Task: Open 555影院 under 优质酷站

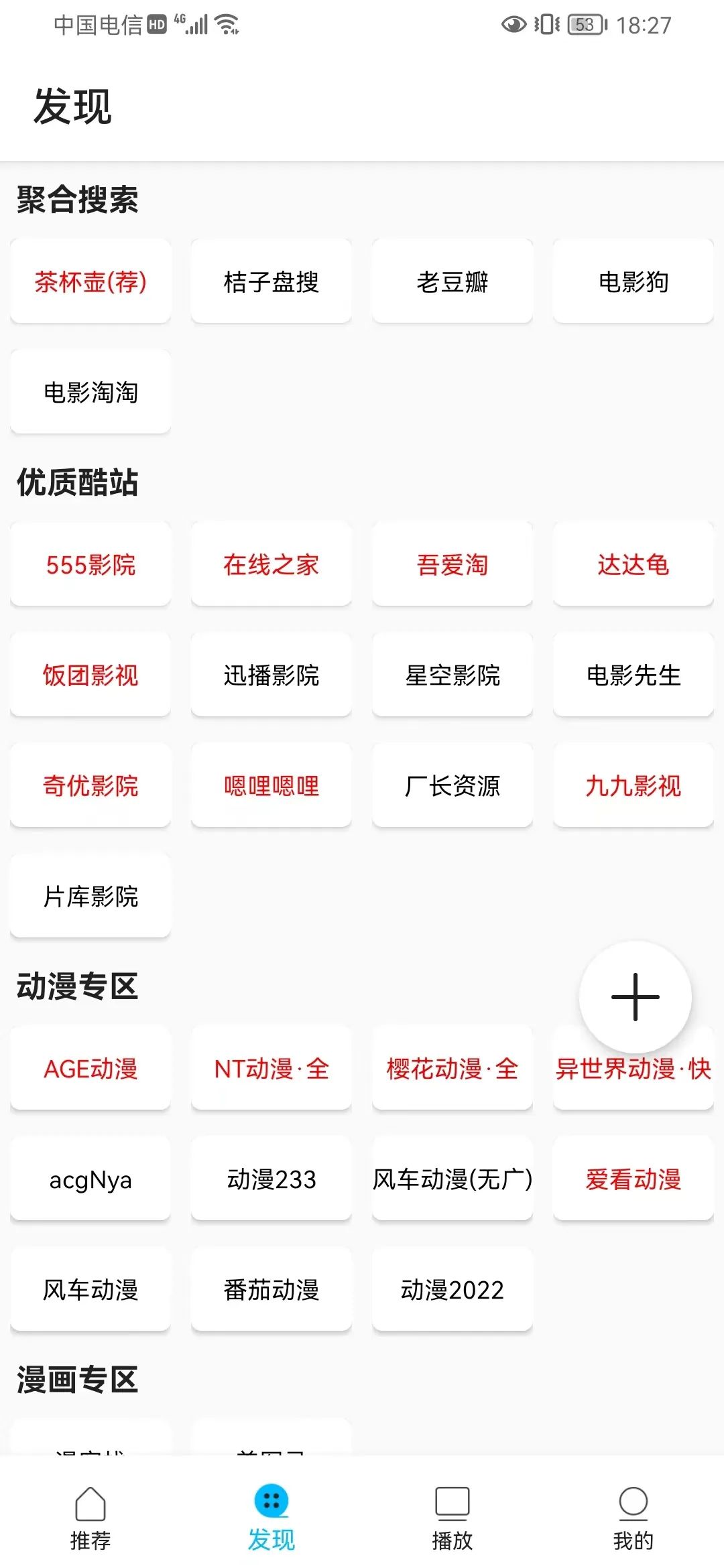Action: 90,565
